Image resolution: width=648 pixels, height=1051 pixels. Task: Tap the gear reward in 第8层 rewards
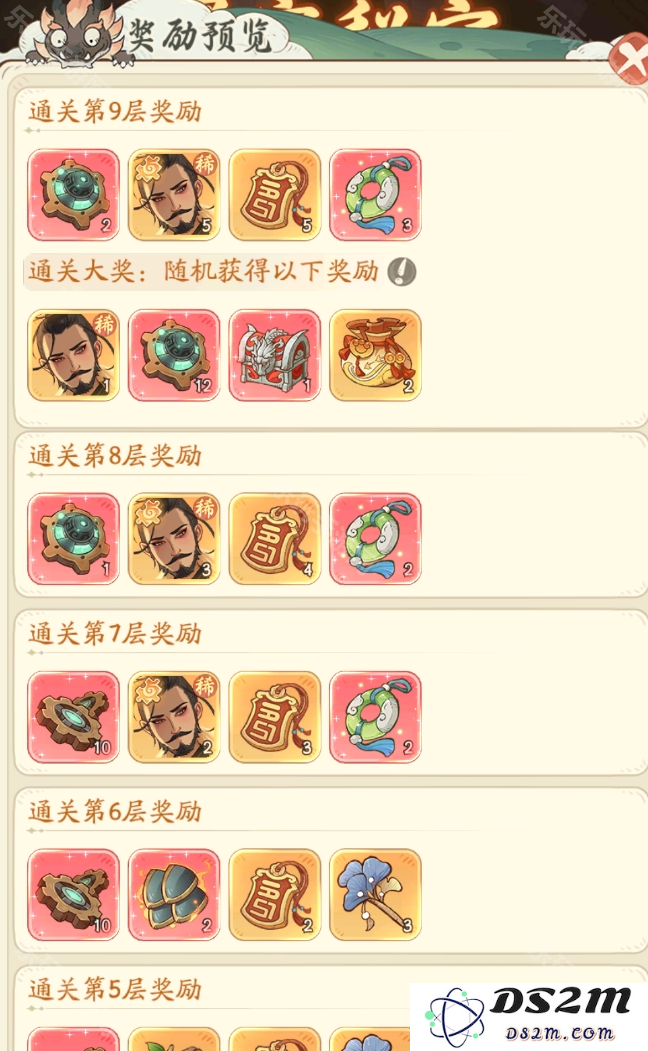73,539
